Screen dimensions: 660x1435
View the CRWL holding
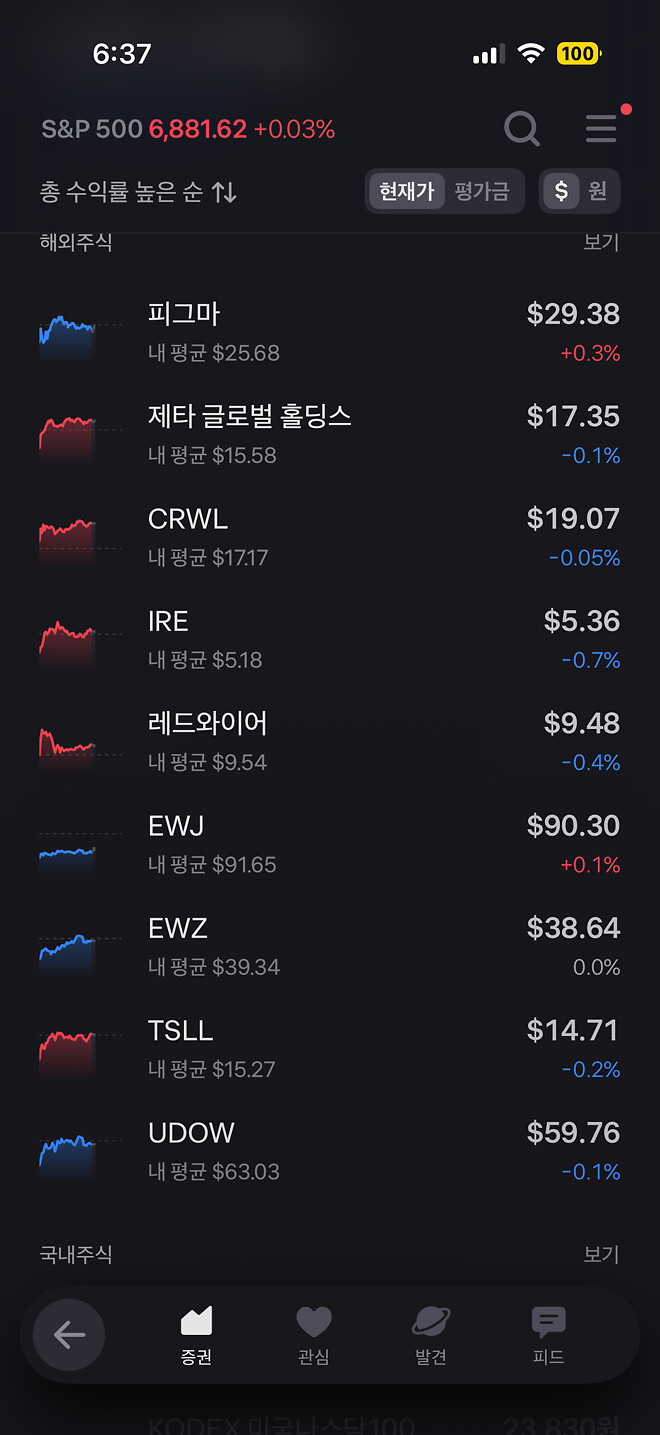330,536
